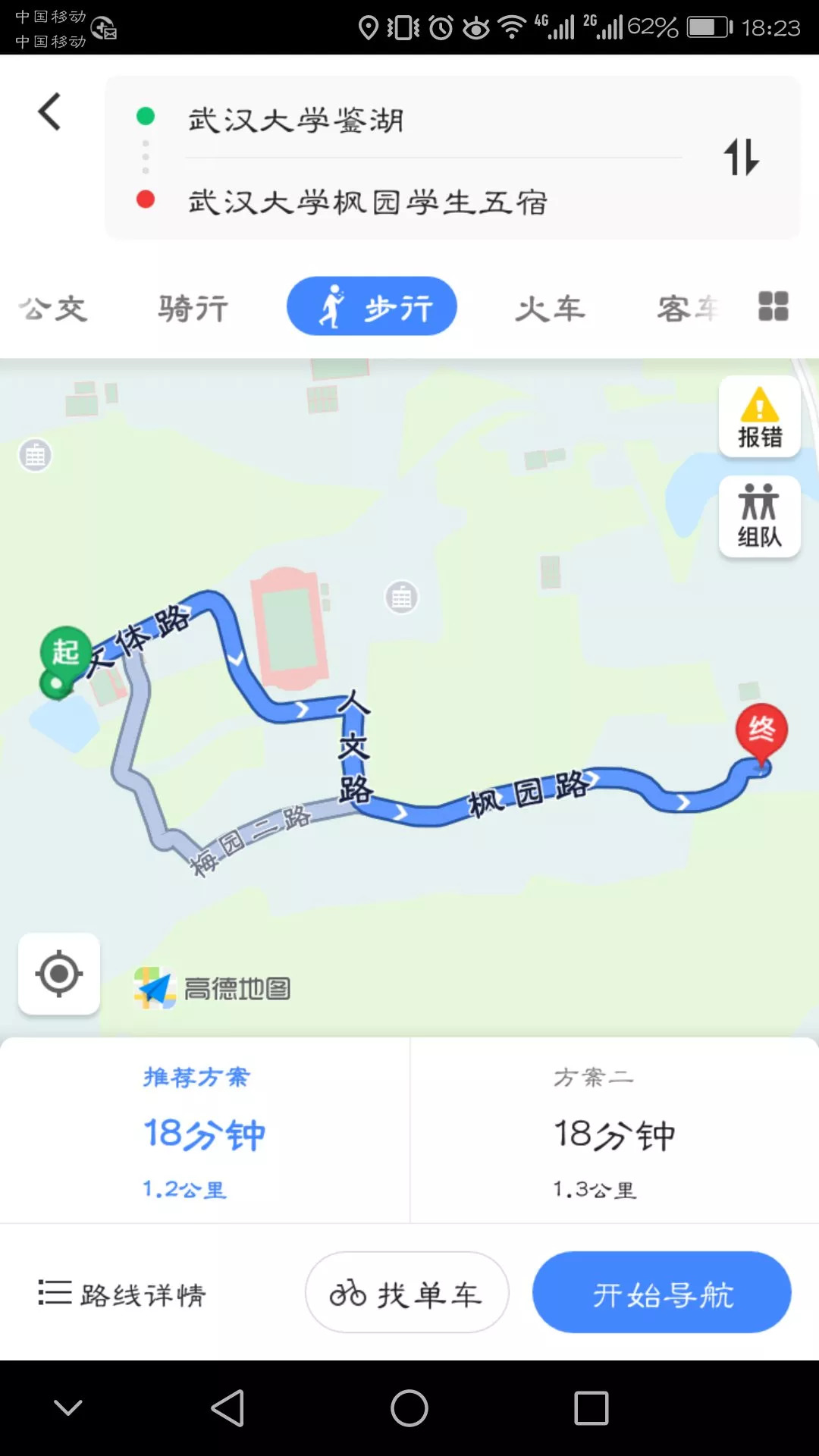Open the grid of more travel modes

coord(773,306)
